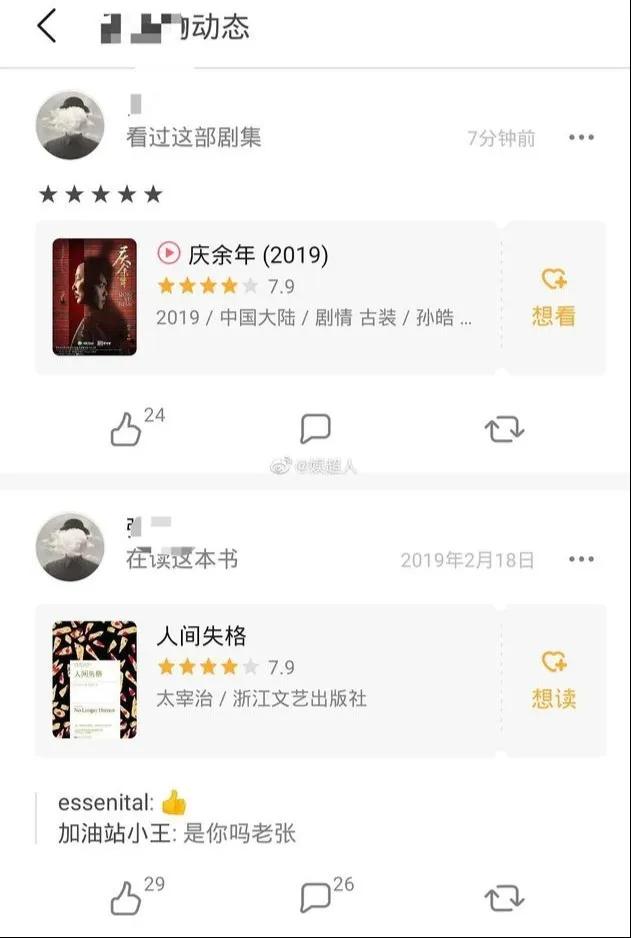The width and height of the screenshot is (631, 938).
Task: Tap the user avatar on the 庆余年 post
Action: (70, 125)
